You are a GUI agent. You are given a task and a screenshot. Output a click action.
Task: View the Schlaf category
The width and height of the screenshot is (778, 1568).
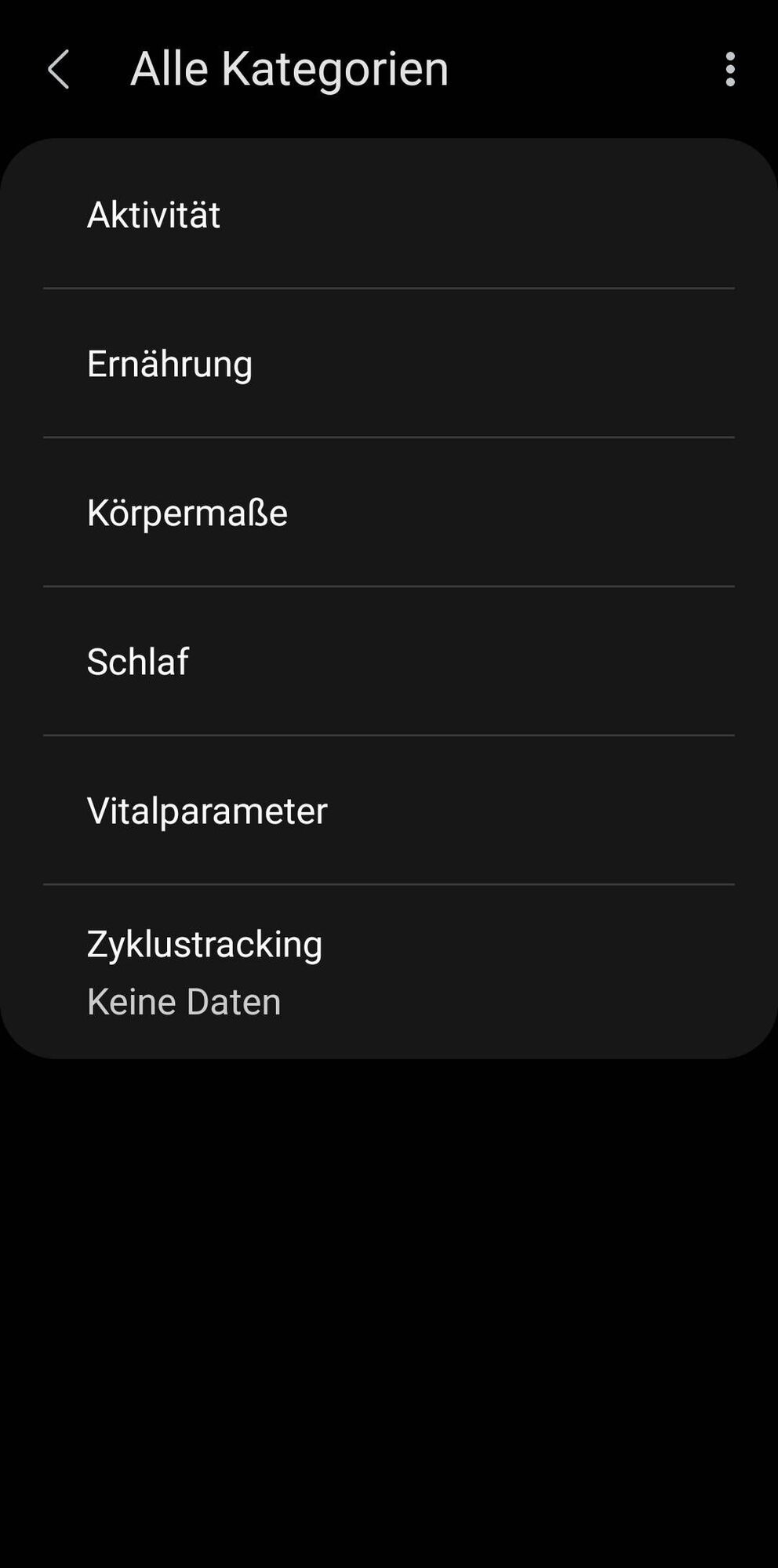click(x=389, y=662)
